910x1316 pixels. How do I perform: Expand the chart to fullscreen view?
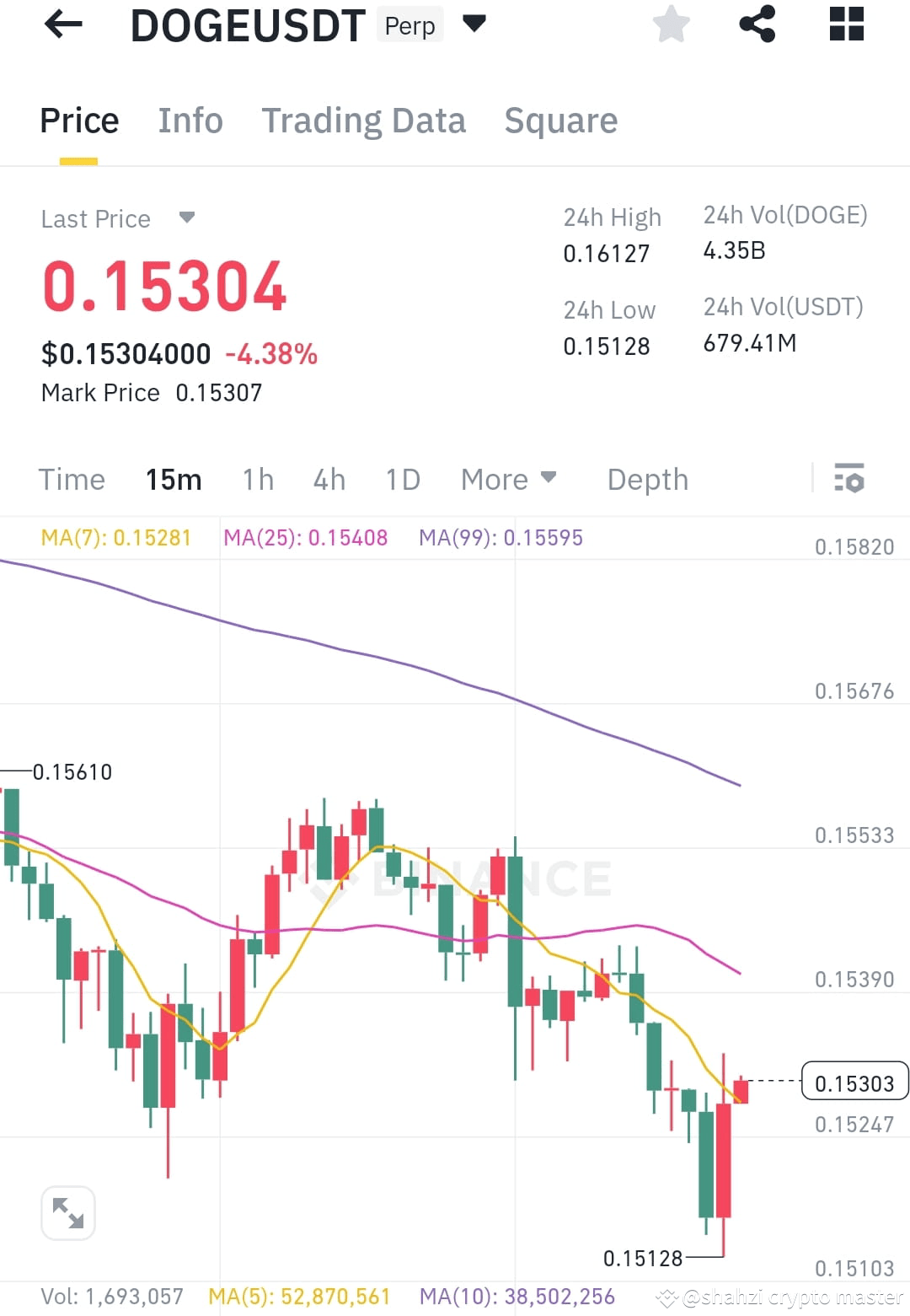click(x=67, y=1212)
